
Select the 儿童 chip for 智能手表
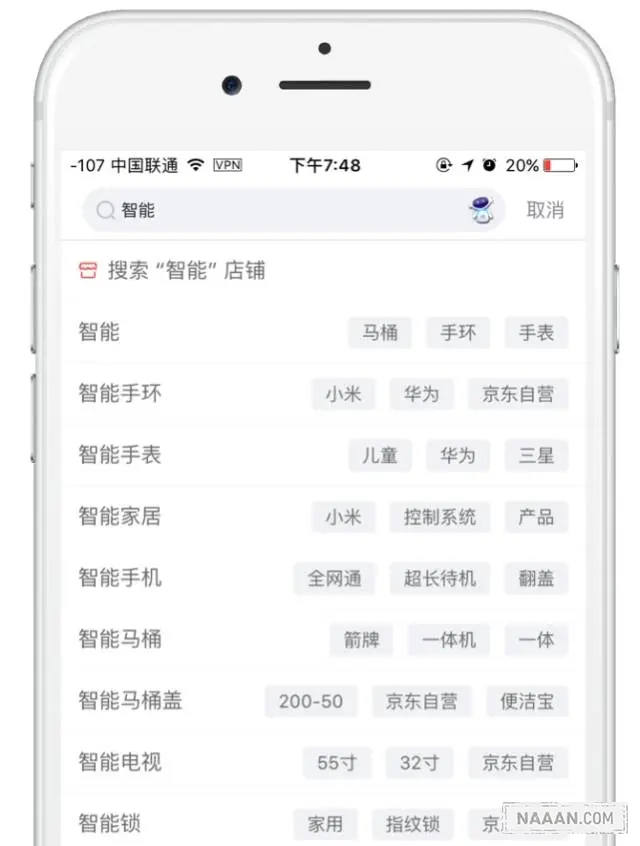tap(380, 456)
